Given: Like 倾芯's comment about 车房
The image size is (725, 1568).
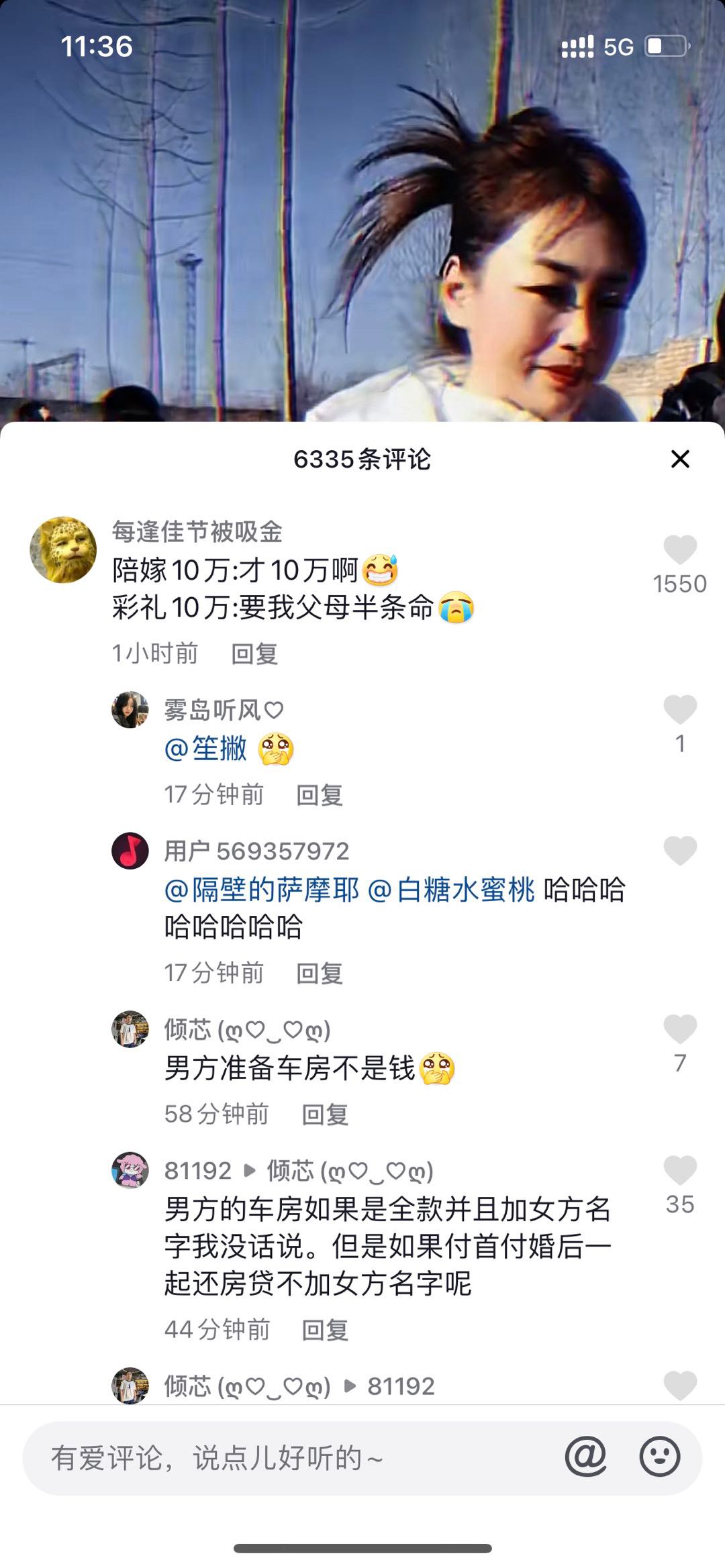Looking at the screenshot, I should click(x=680, y=1029).
